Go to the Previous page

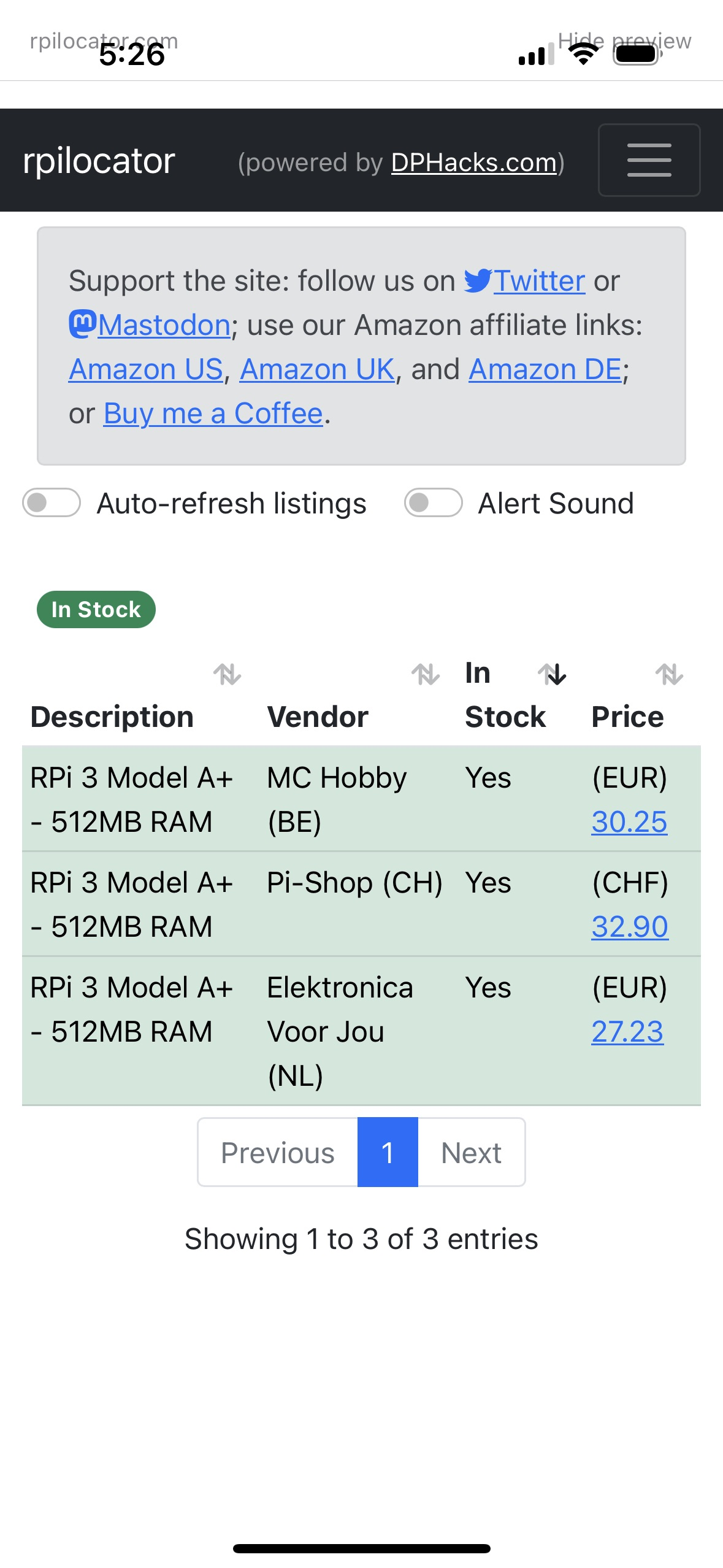click(278, 1153)
